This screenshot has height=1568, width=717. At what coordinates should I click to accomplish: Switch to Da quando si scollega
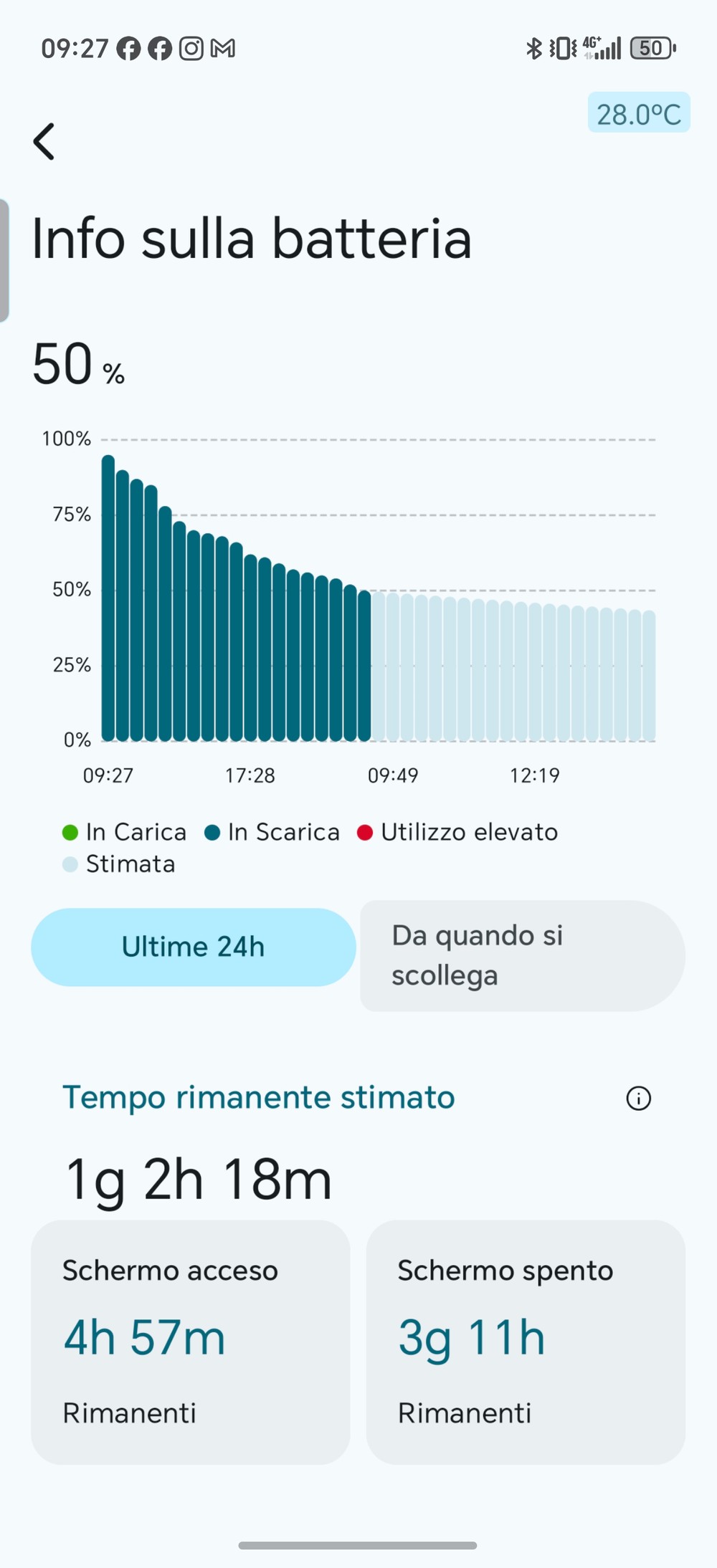[522, 955]
